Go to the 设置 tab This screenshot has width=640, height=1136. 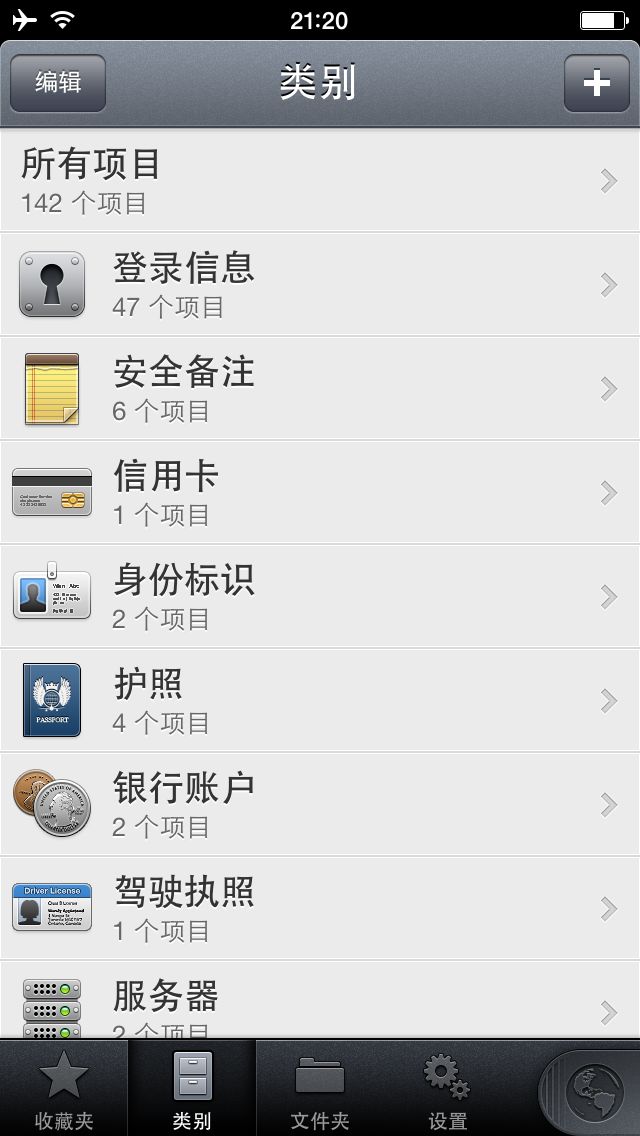click(447, 1090)
